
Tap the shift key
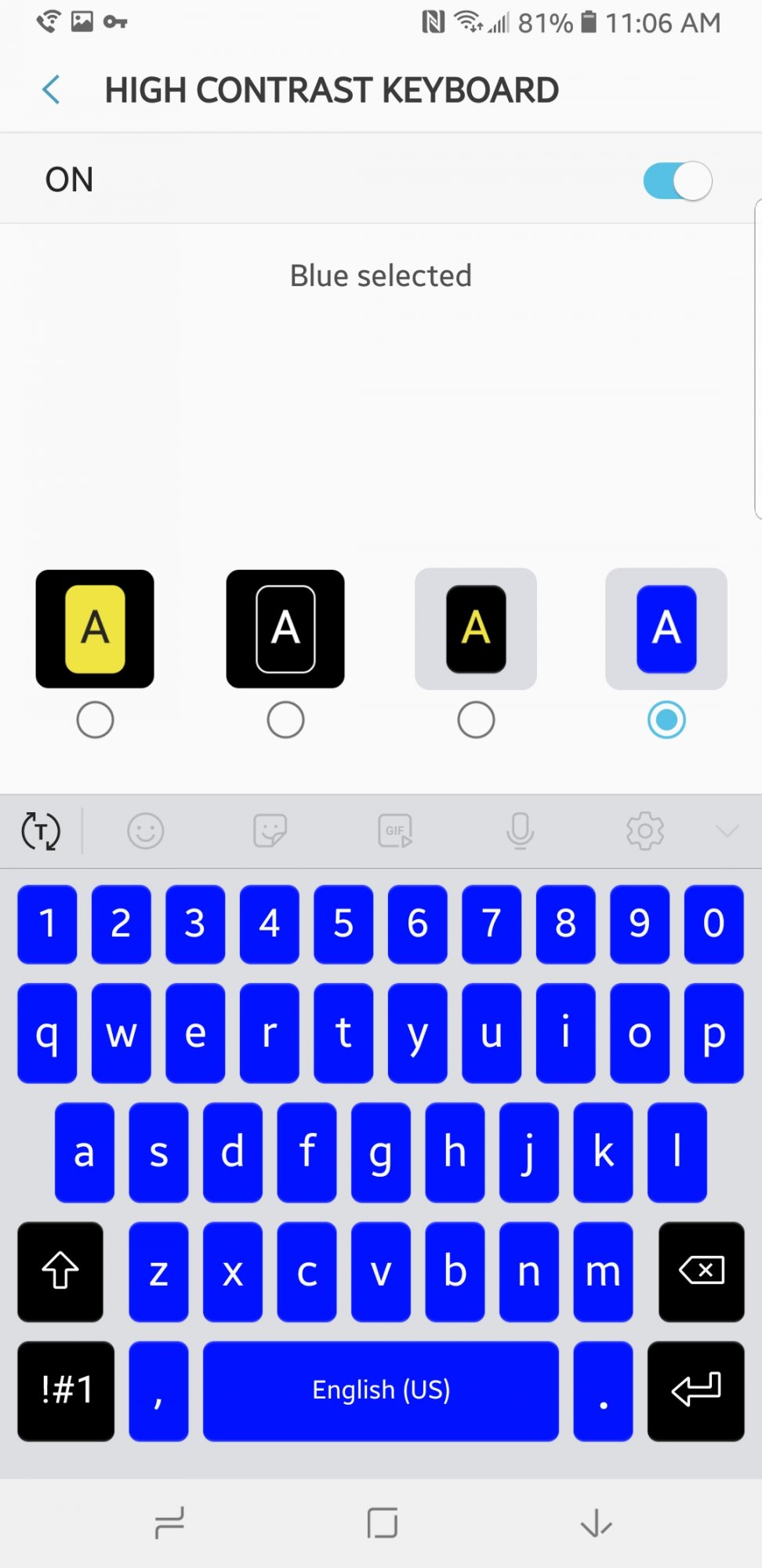click(x=60, y=1271)
